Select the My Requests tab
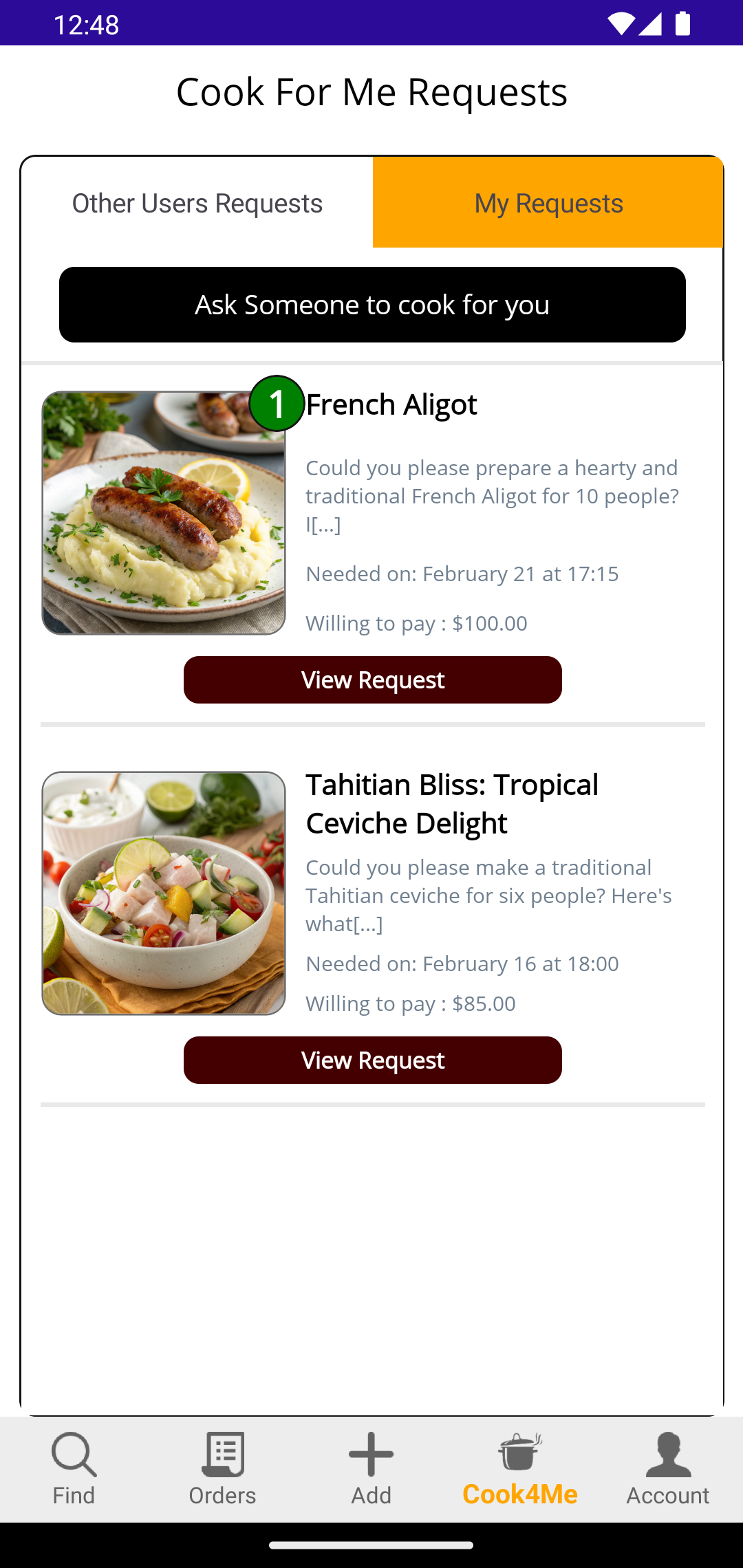743x1568 pixels. pyautogui.click(x=548, y=203)
